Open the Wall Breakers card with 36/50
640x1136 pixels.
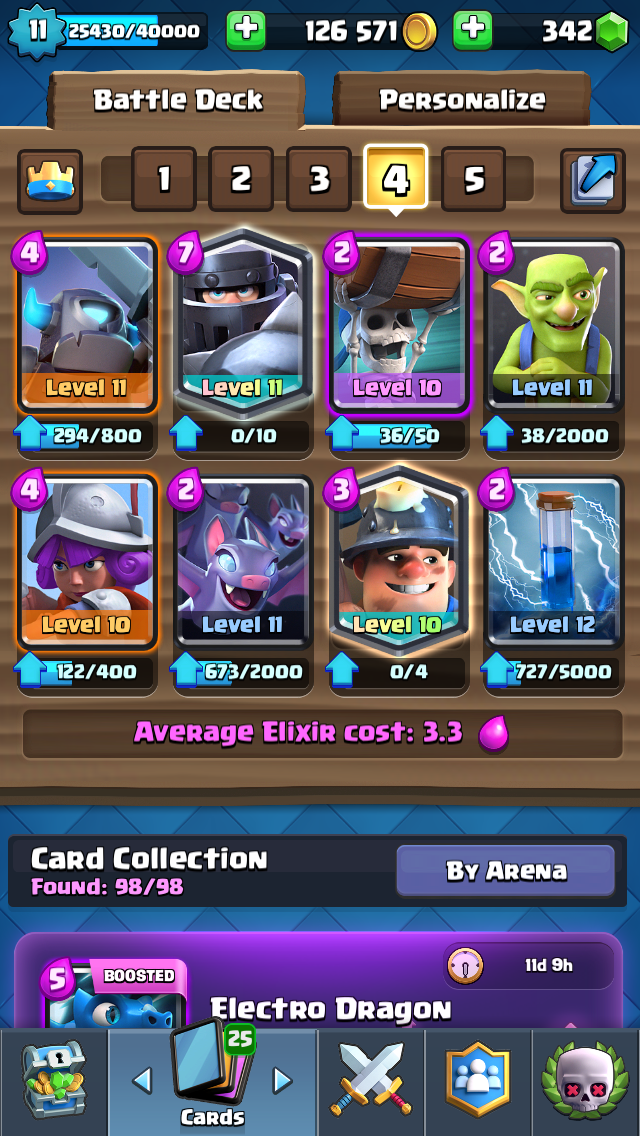pos(397,324)
